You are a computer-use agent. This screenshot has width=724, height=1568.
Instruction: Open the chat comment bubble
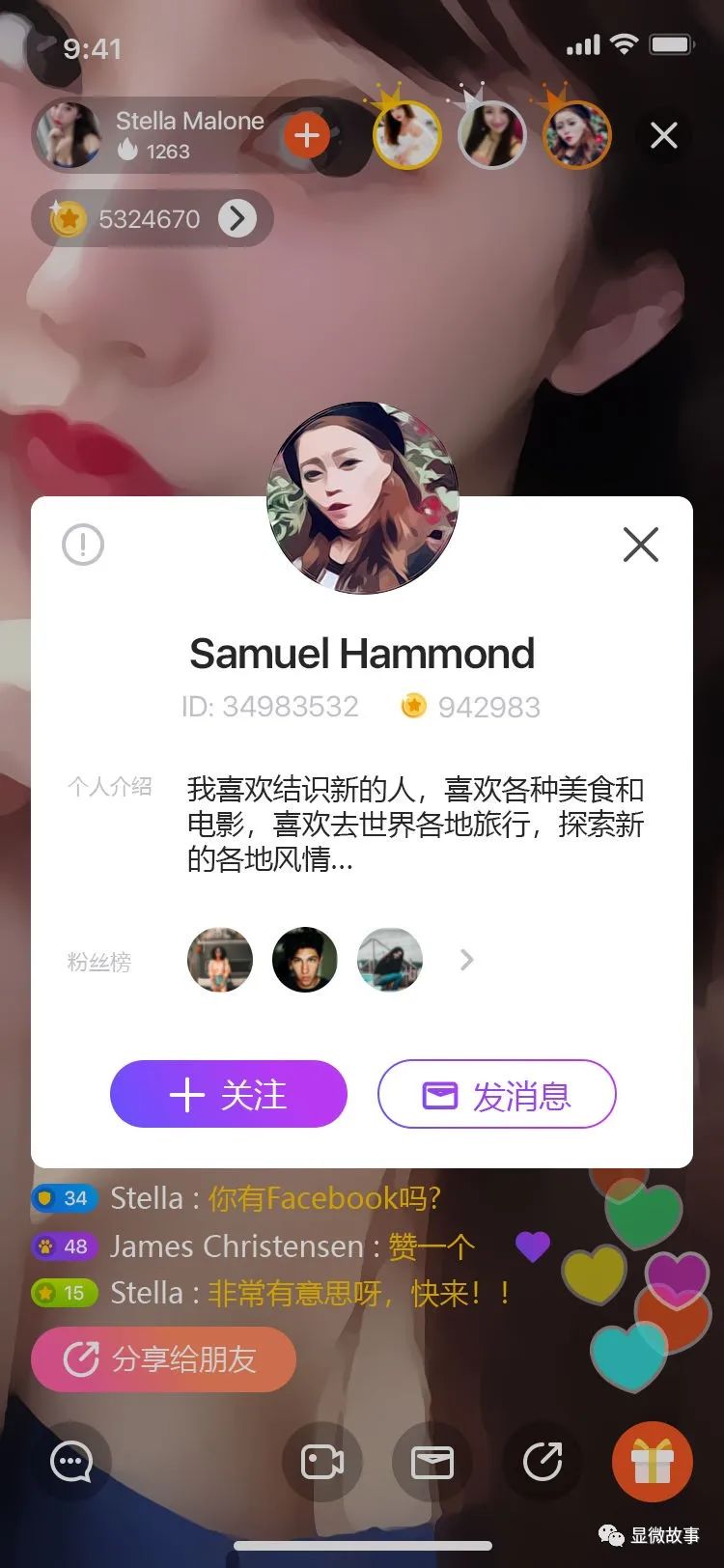click(x=71, y=1462)
